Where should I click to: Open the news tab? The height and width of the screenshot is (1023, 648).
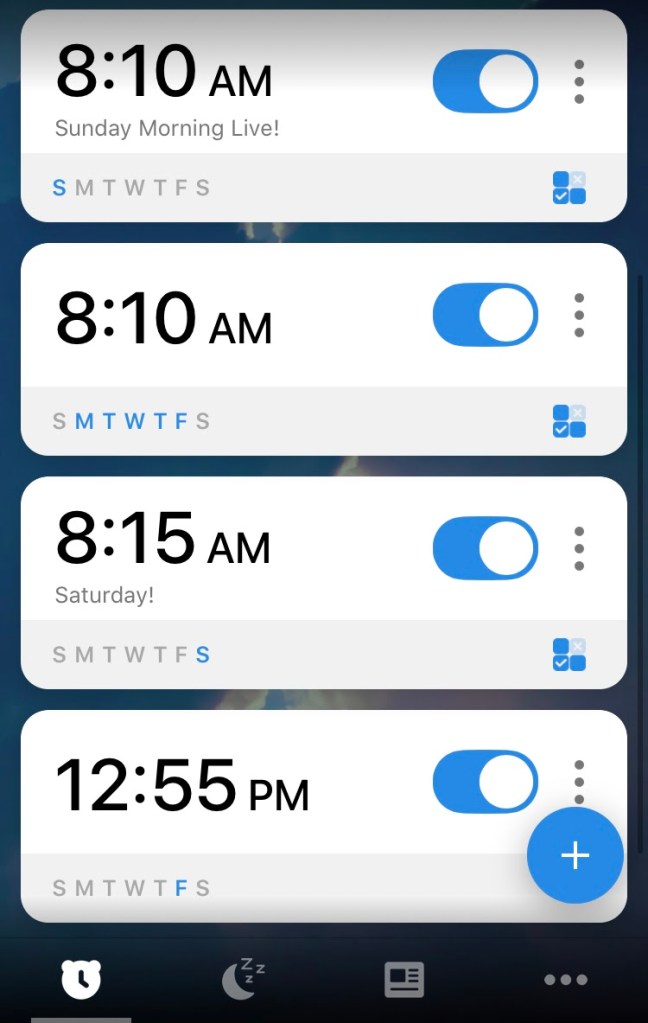coord(404,979)
